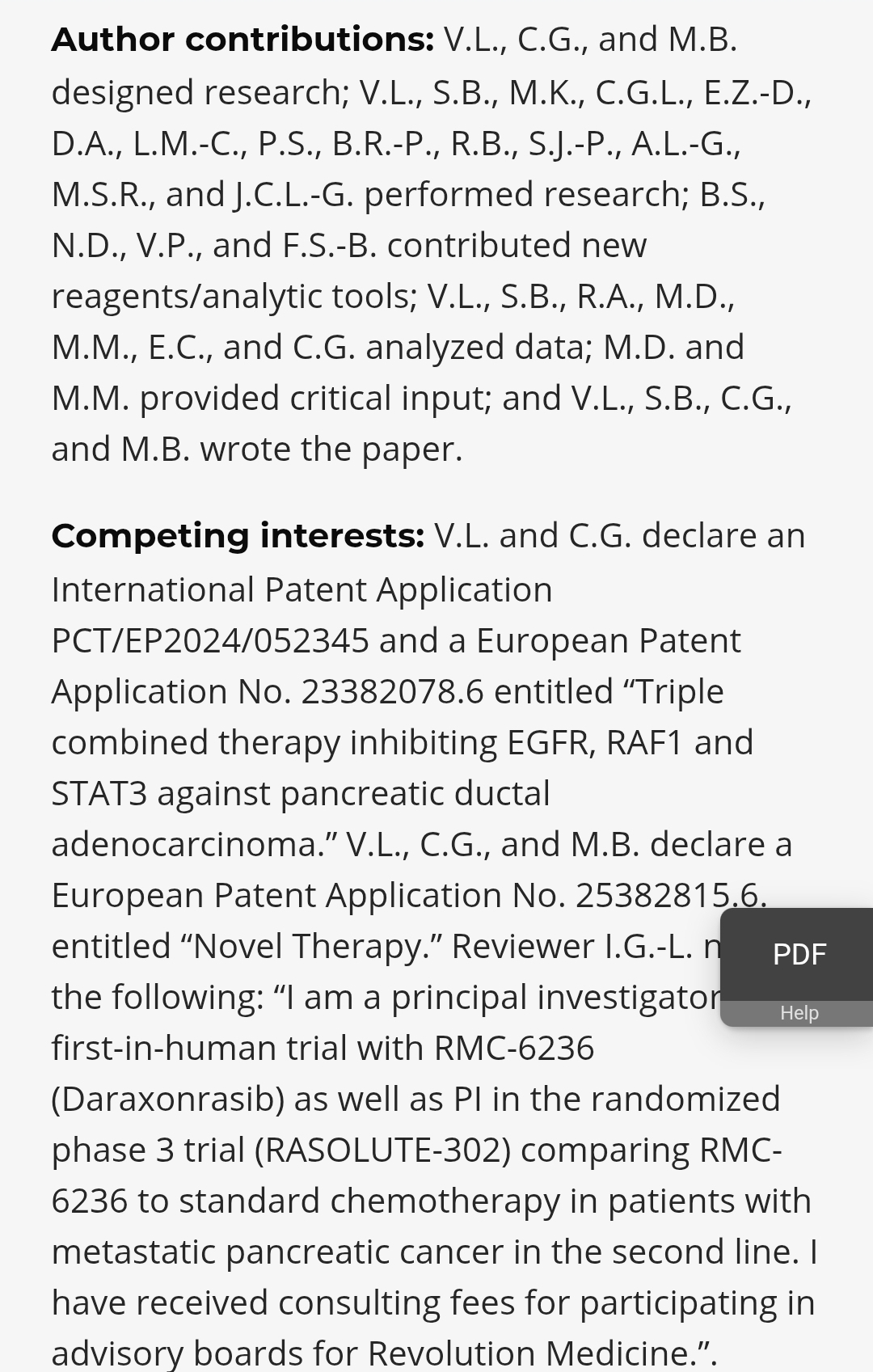The height and width of the screenshot is (1372, 873).
Task: Tap the Help label under PDF
Action: tap(799, 1013)
